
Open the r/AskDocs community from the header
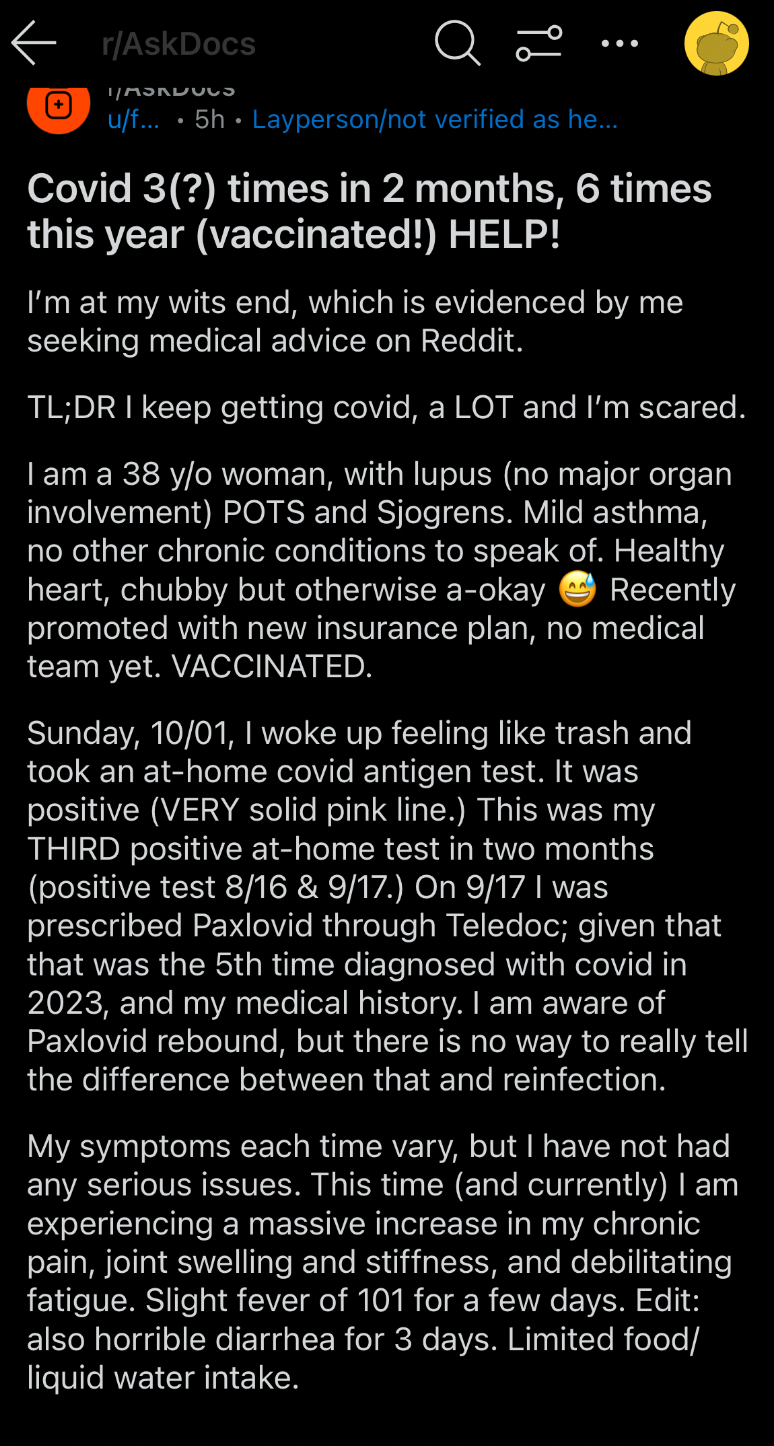(x=179, y=44)
